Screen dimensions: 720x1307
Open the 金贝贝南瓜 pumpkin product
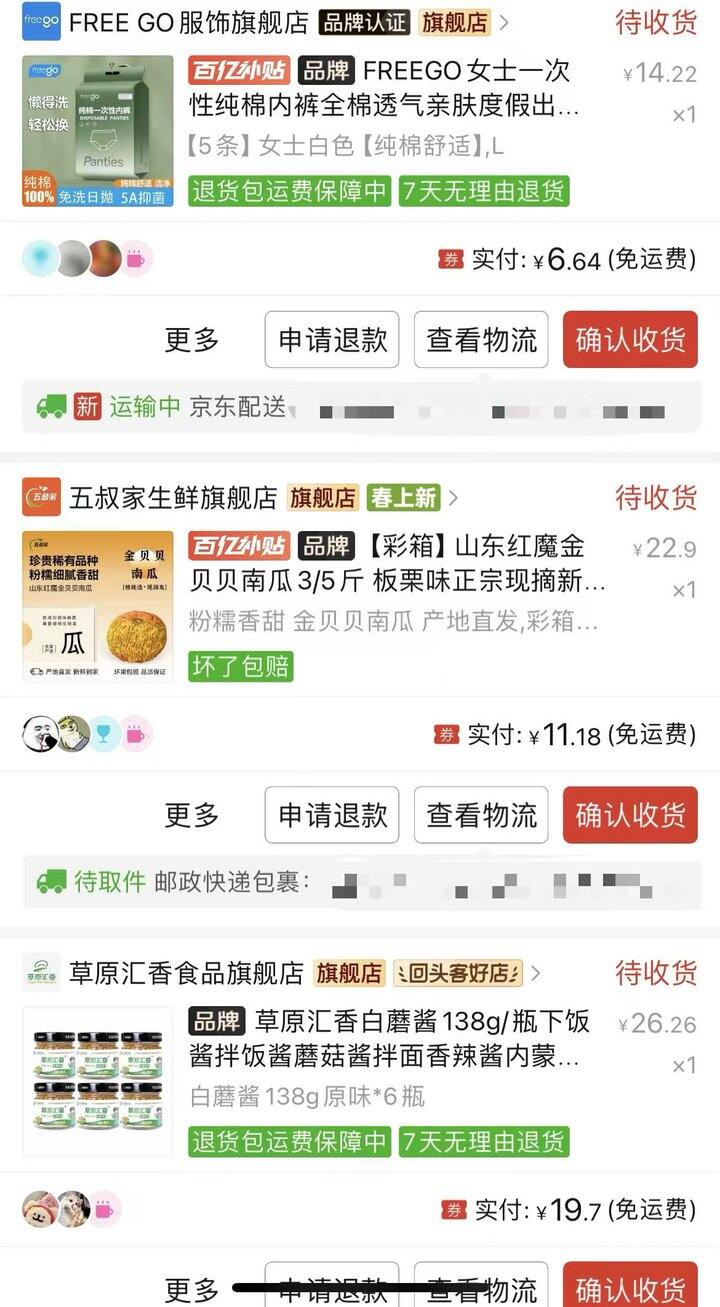pos(395,563)
